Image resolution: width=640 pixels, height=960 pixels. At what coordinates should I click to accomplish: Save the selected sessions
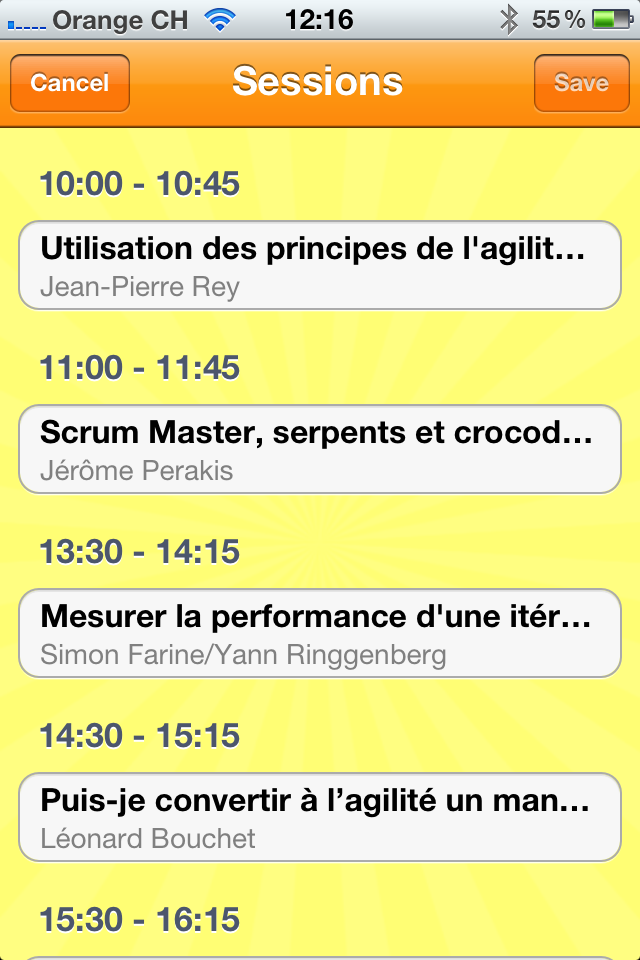tap(581, 83)
